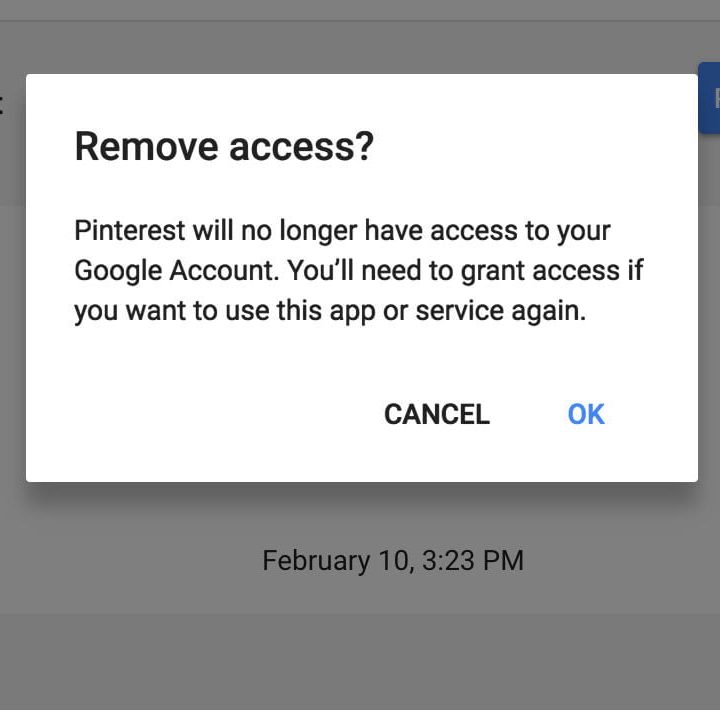
Task: Confirm removing Pinterest access with OK
Action: point(586,414)
